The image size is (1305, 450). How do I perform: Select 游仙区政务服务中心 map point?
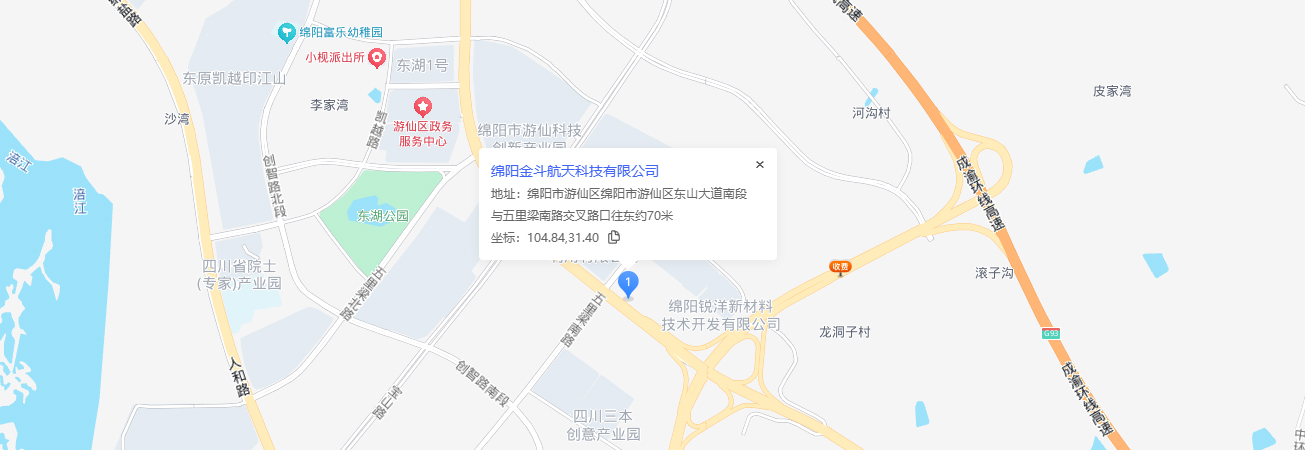click(423, 105)
